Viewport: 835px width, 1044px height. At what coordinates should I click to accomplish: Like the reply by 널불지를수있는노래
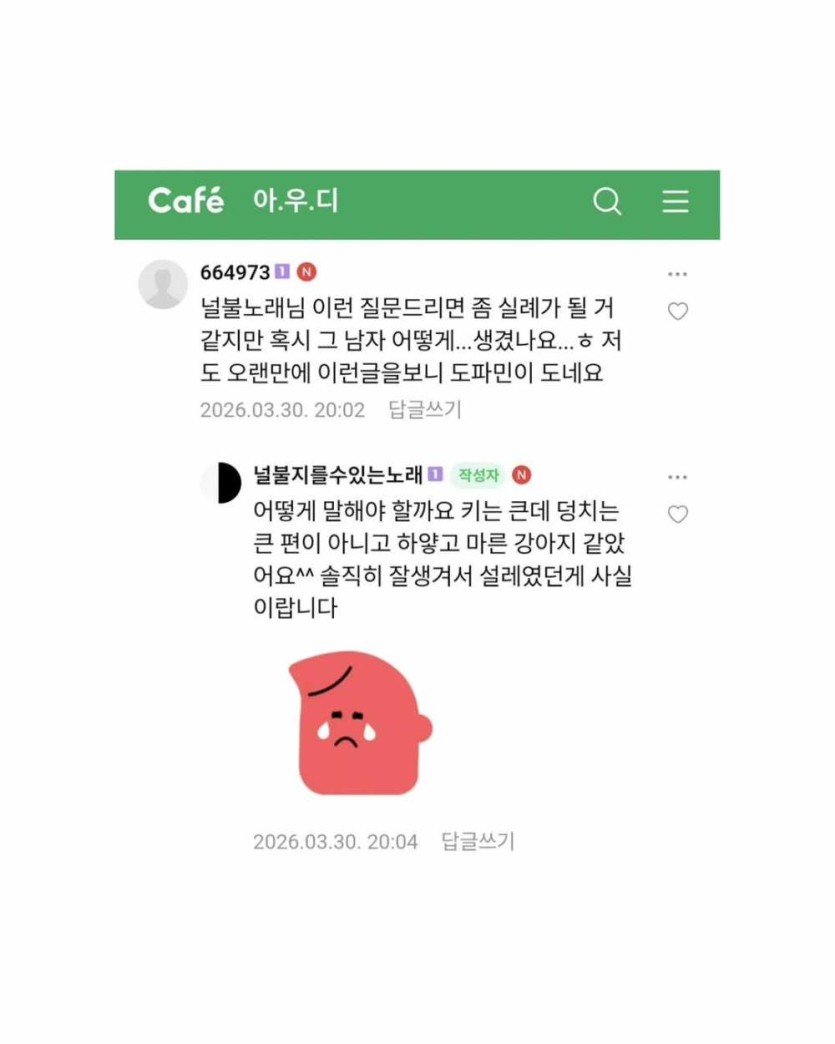click(677, 514)
